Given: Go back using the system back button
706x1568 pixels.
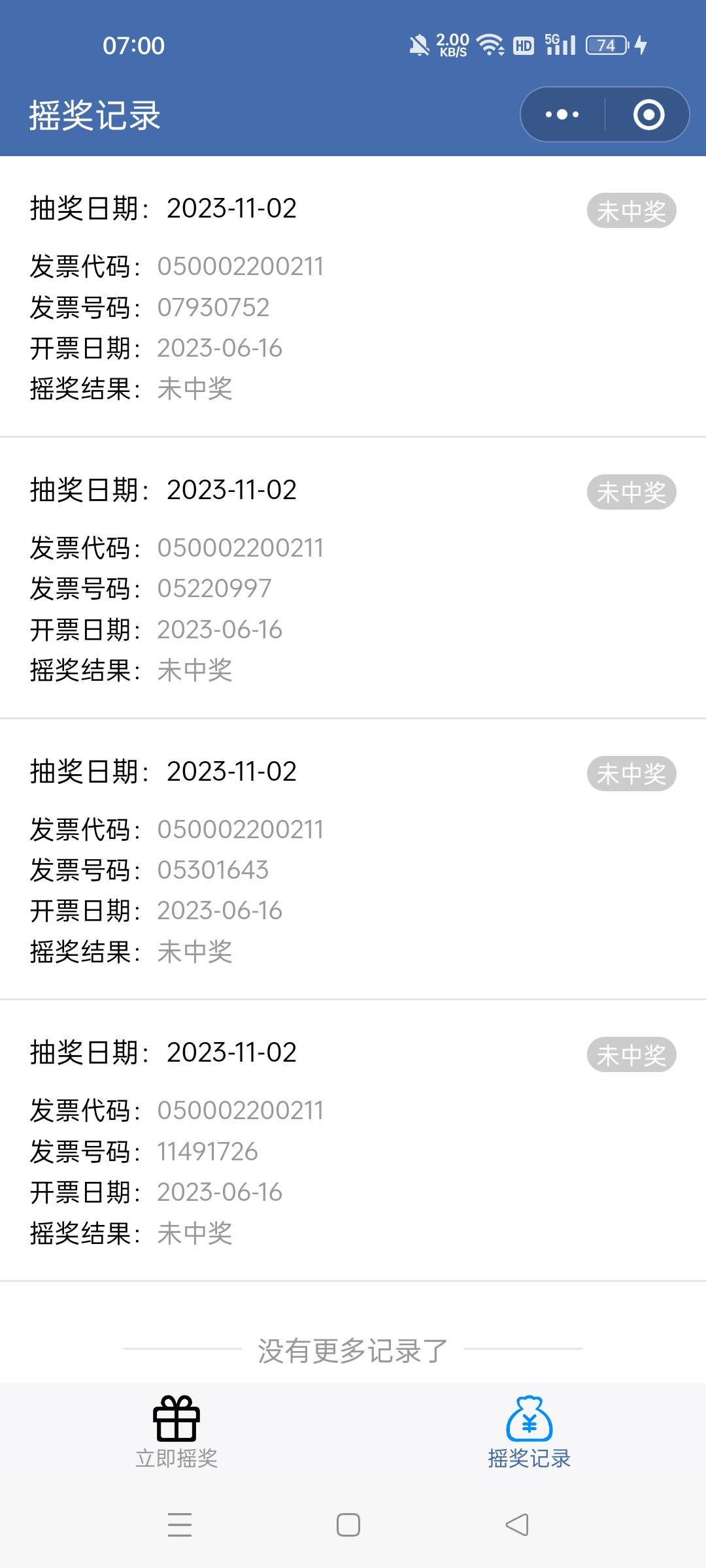Looking at the screenshot, I should (x=517, y=1525).
